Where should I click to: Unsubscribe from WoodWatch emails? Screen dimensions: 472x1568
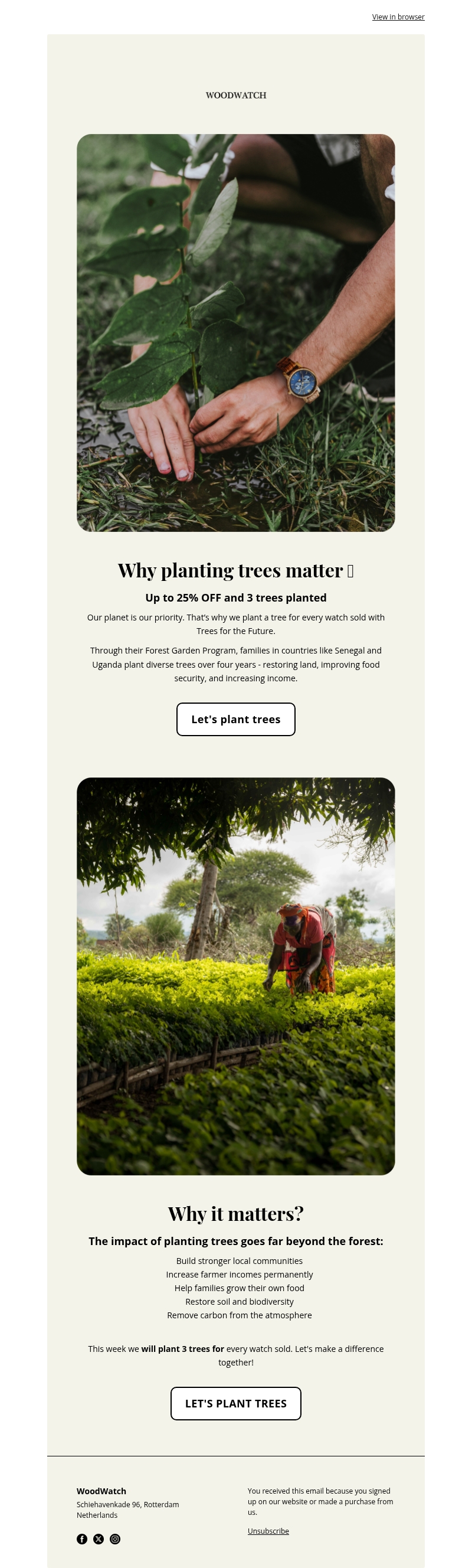(268, 1531)
